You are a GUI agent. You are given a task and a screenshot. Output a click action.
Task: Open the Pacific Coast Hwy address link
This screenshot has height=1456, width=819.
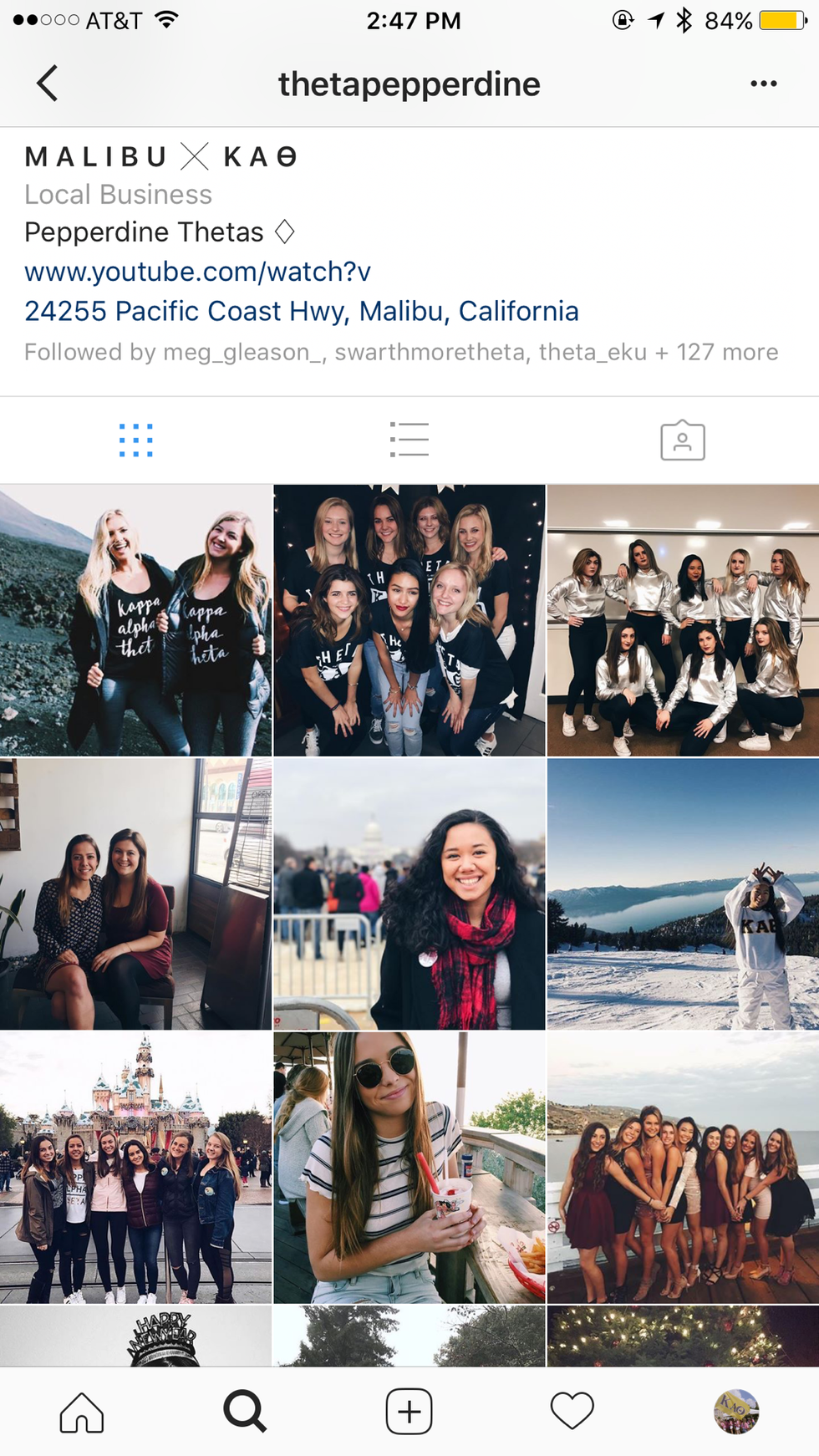[301, 311]
